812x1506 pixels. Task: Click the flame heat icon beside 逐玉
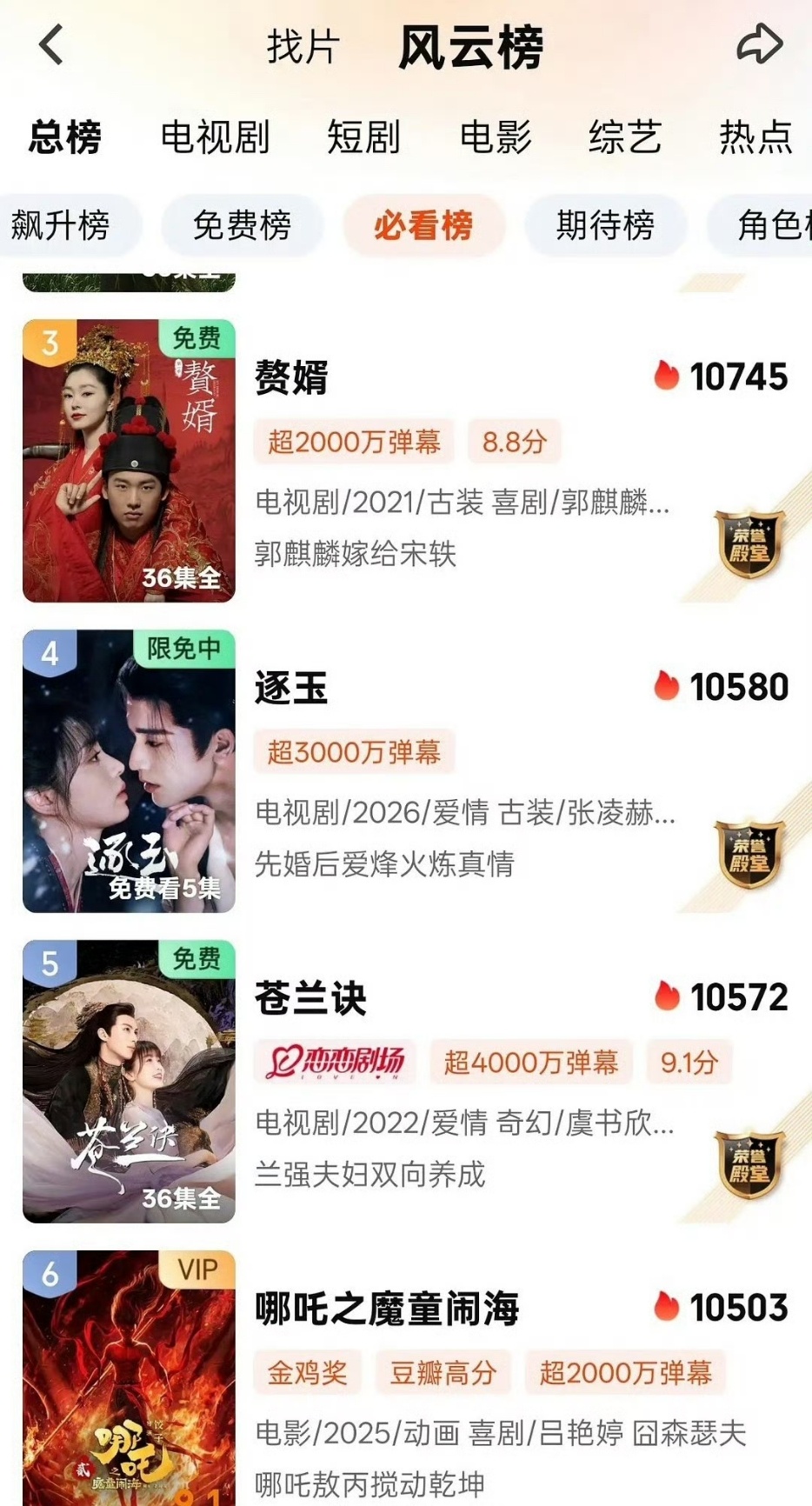666,687
